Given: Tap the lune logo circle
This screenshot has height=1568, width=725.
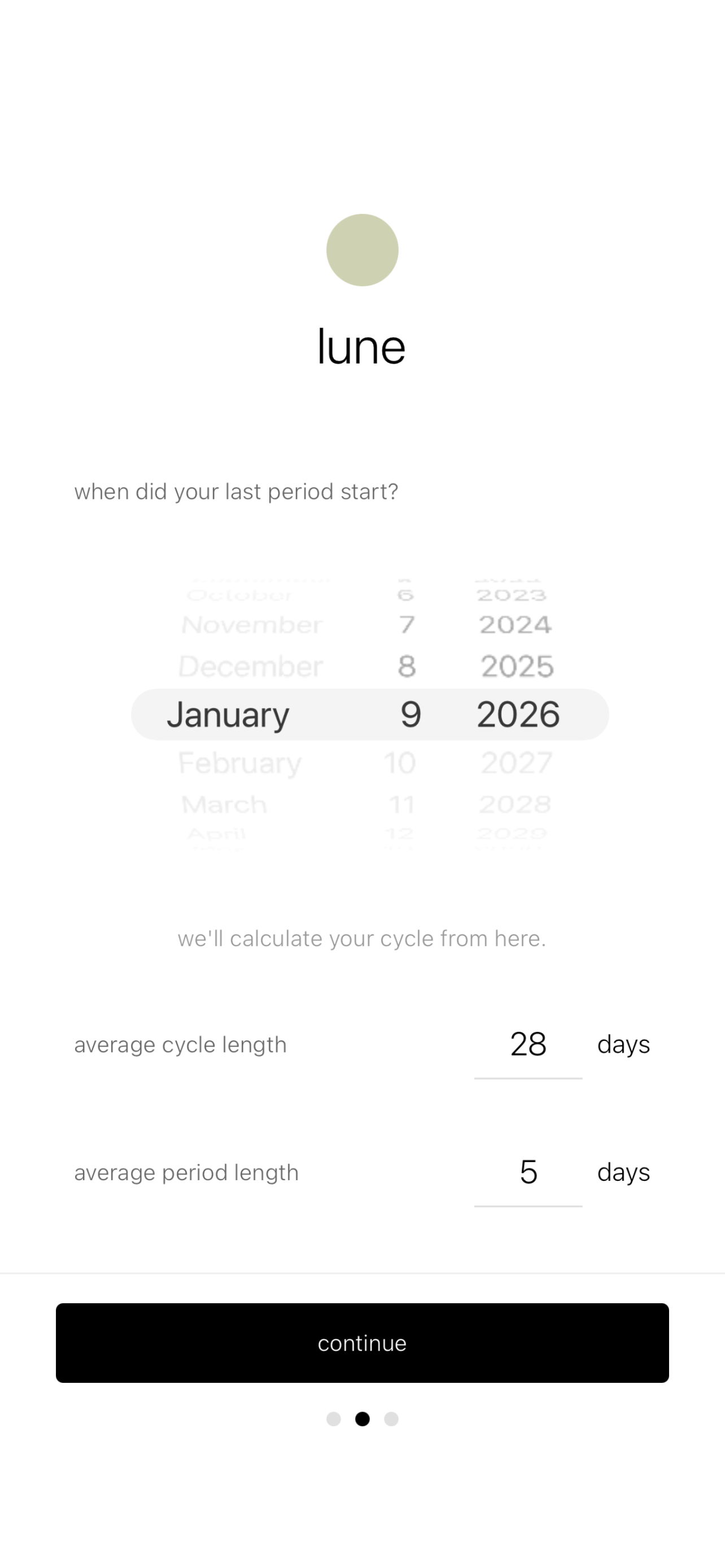Looking at the screenshot, I should pos(362,249).
